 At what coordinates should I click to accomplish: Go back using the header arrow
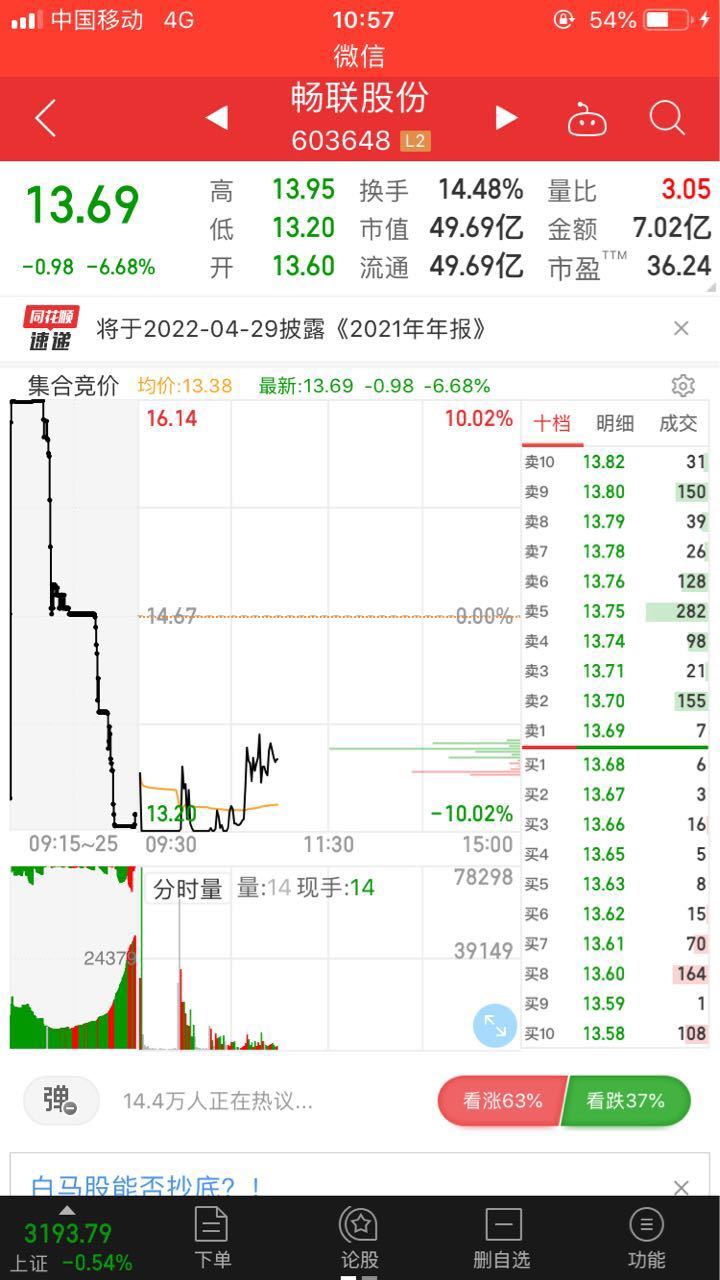[45, 119]
